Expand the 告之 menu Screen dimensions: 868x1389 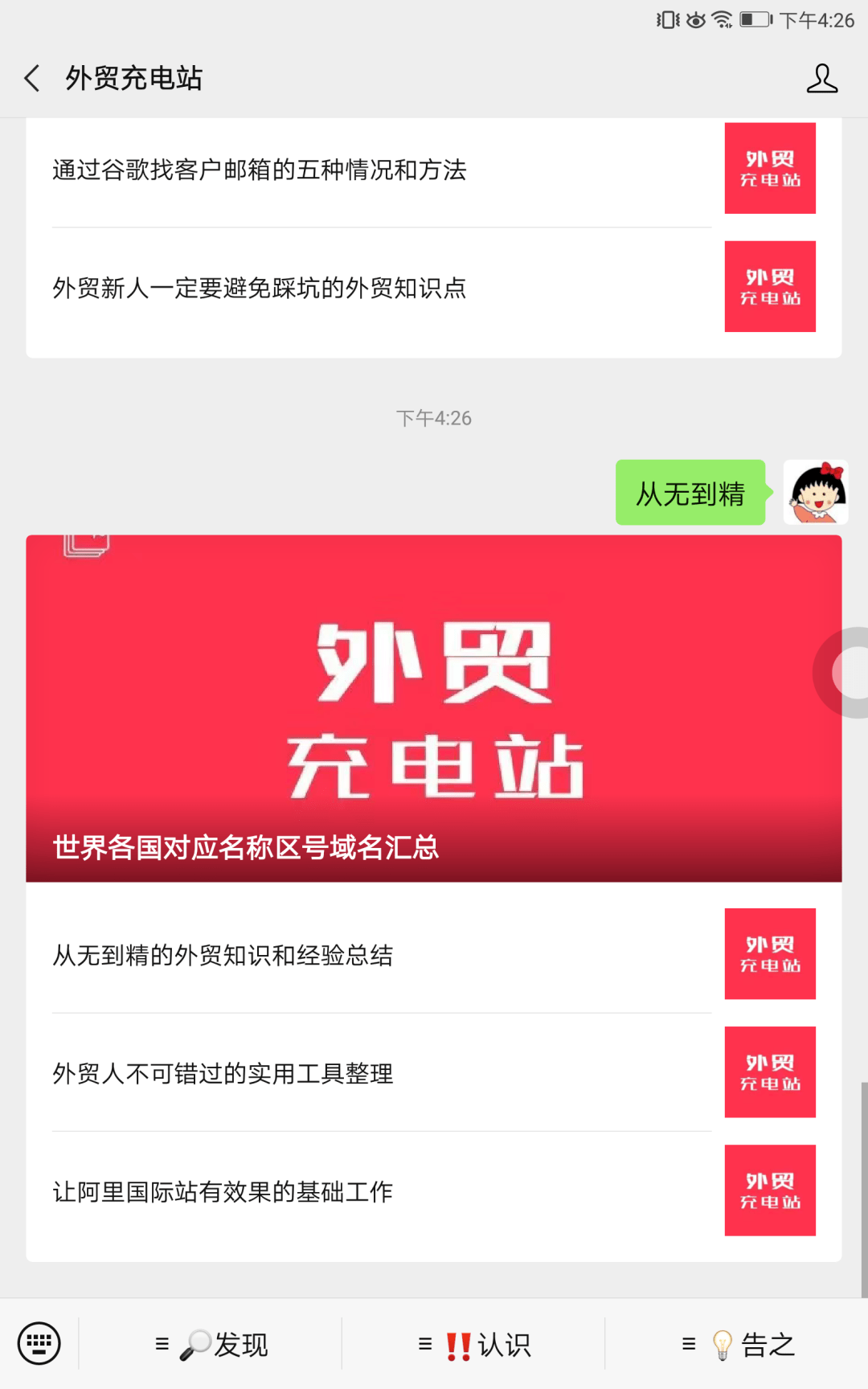[x=737, y=1344]
